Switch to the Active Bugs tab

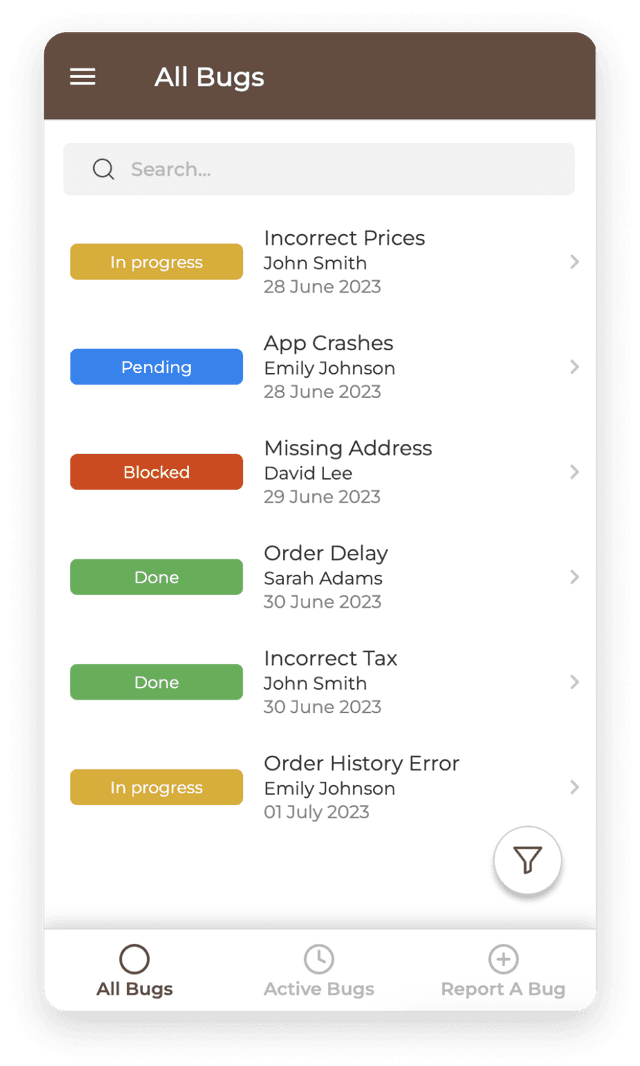pyautogui.click(x=319, y=971)
